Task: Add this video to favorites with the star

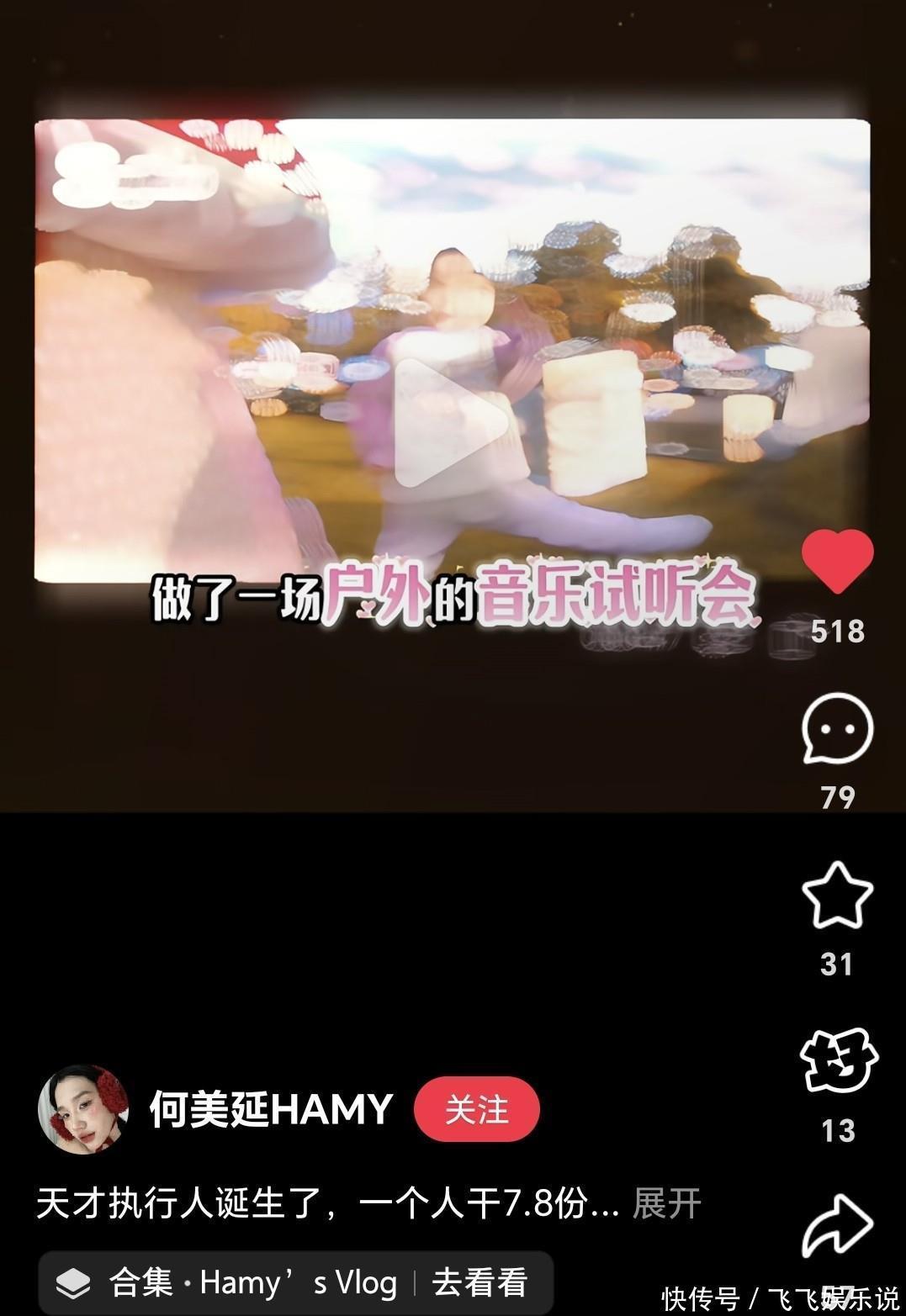Action: tap(837, 895)
